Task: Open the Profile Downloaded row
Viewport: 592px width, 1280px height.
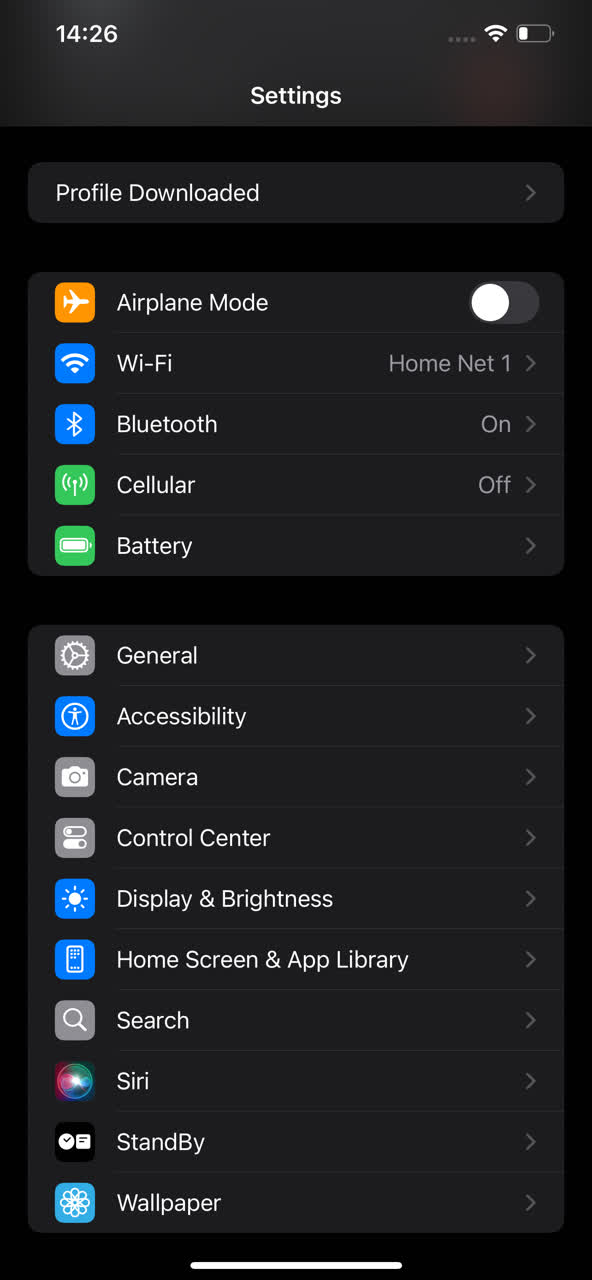Action: [296, 193]
